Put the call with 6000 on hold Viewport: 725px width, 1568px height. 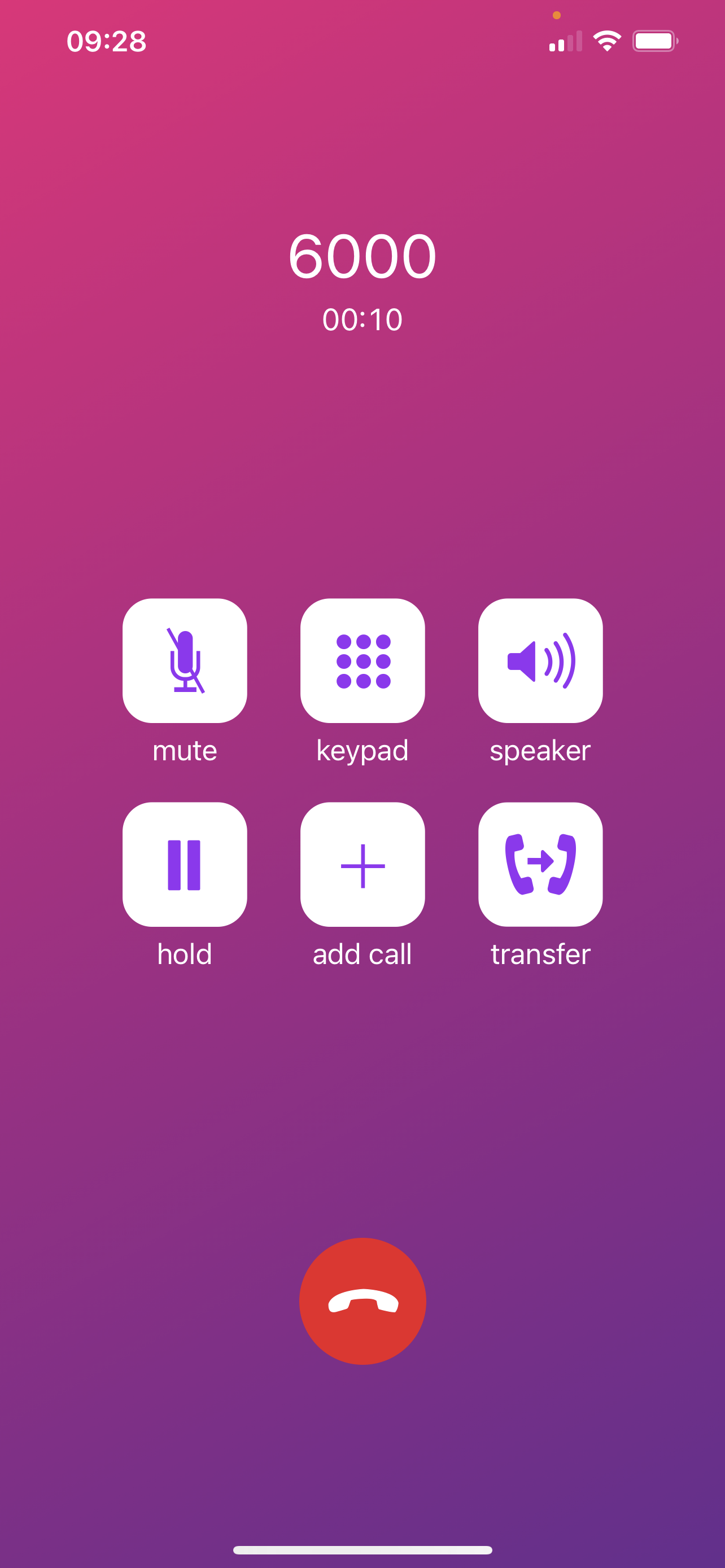[x=185, y=864]
